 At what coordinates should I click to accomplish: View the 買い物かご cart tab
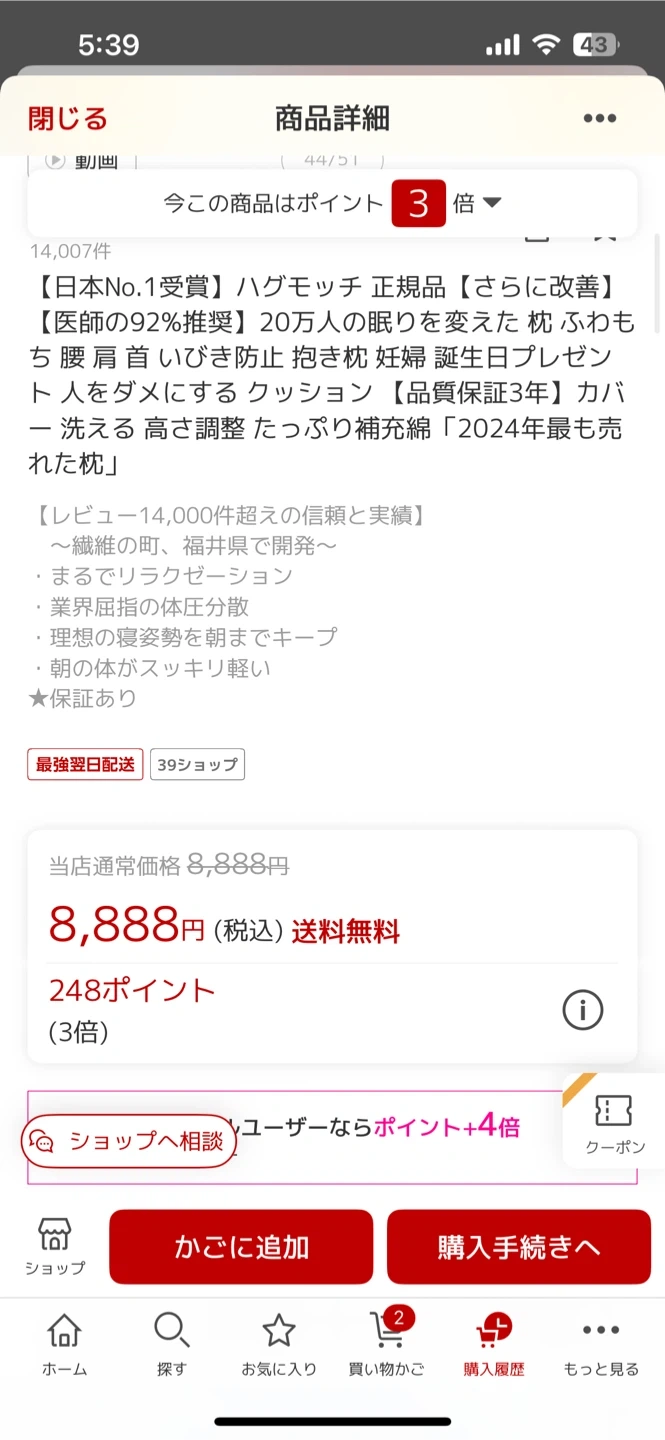click(386, 1345)
